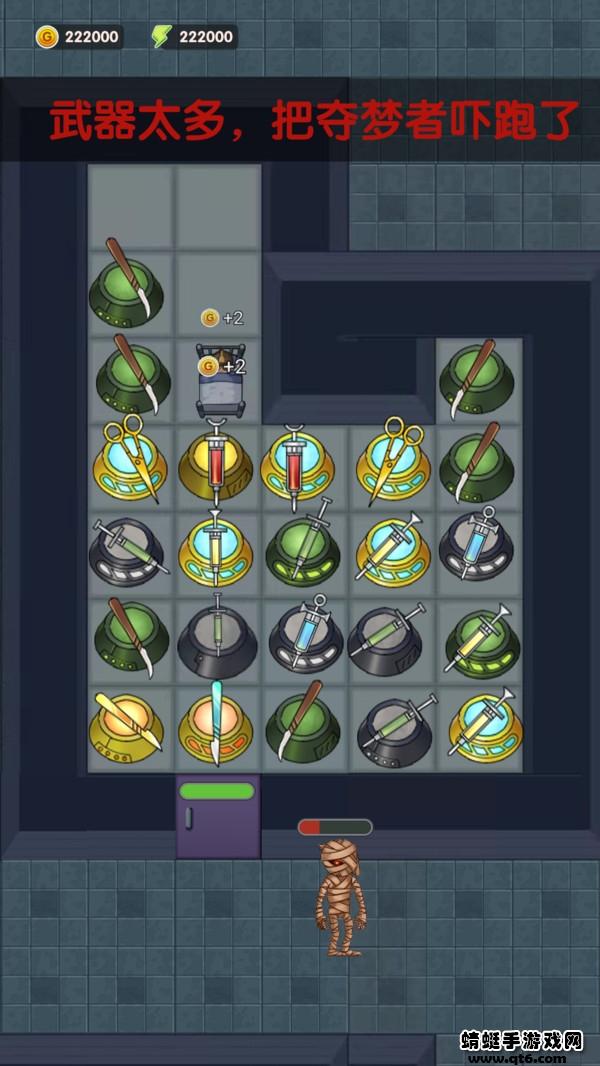Select the yellow syringe turret on gold base
This screenshot has height=1066, width=600.
point(216,552)
